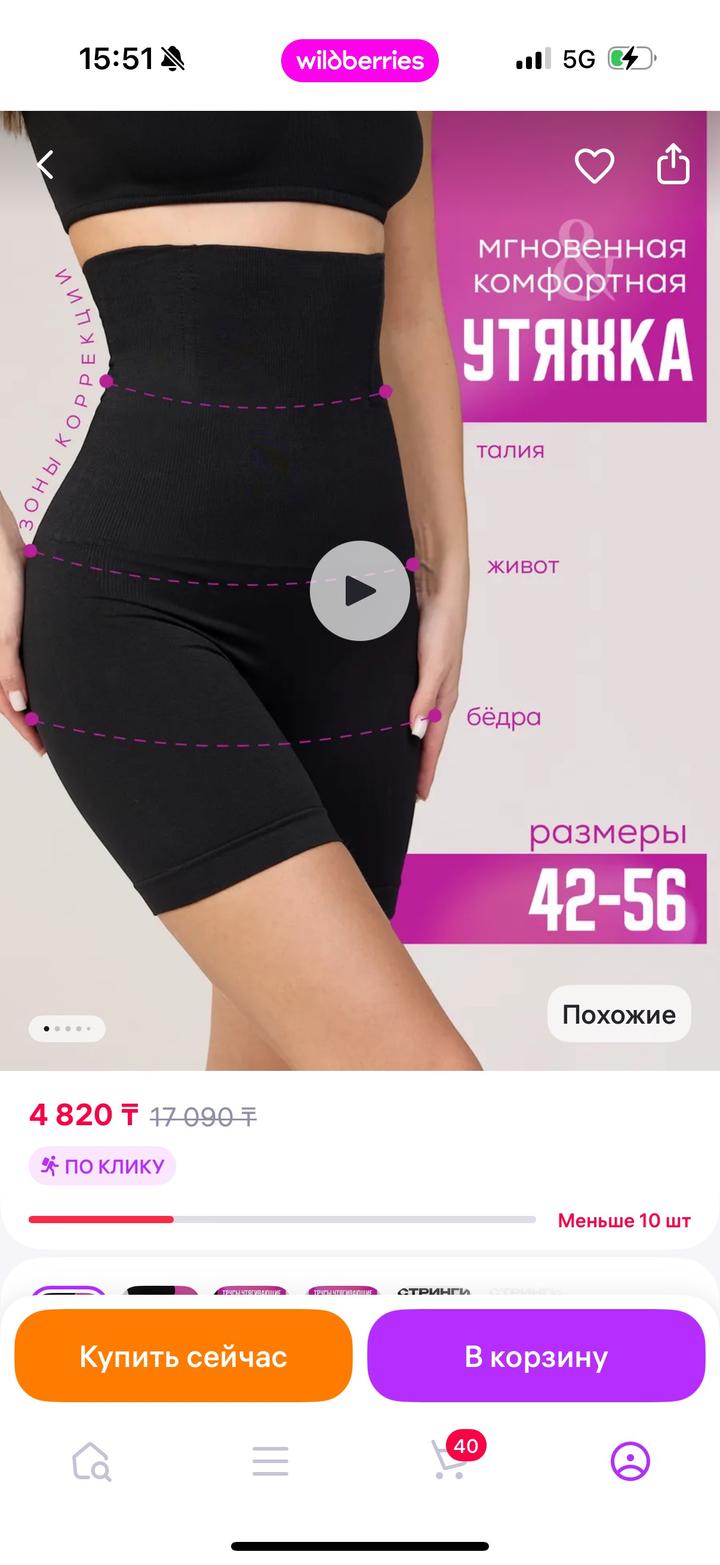The image size is (720, 1565).
Task: Open the home search tab
Action: click(91, 1461)
